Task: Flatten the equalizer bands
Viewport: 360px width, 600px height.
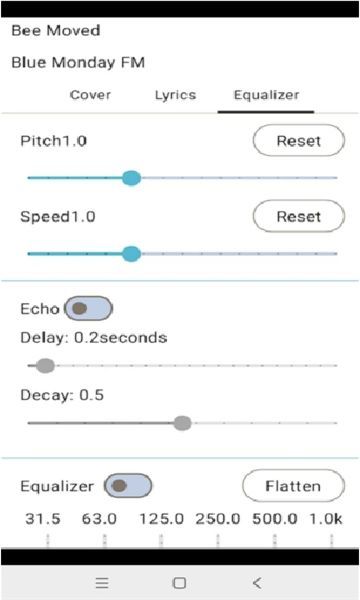Action: click(293, 486)
